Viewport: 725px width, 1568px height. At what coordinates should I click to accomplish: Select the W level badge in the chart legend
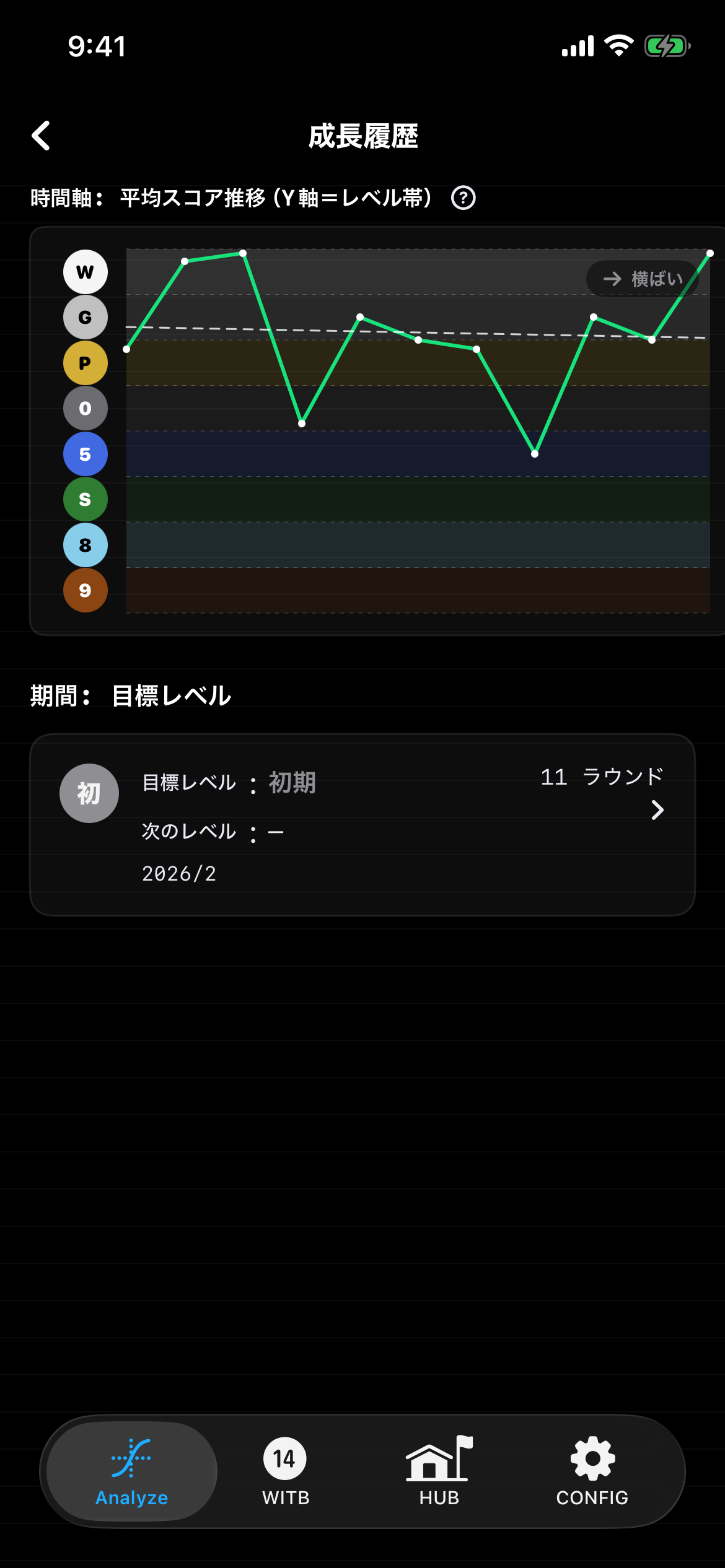pyautogui.click(x=85, y=271)
